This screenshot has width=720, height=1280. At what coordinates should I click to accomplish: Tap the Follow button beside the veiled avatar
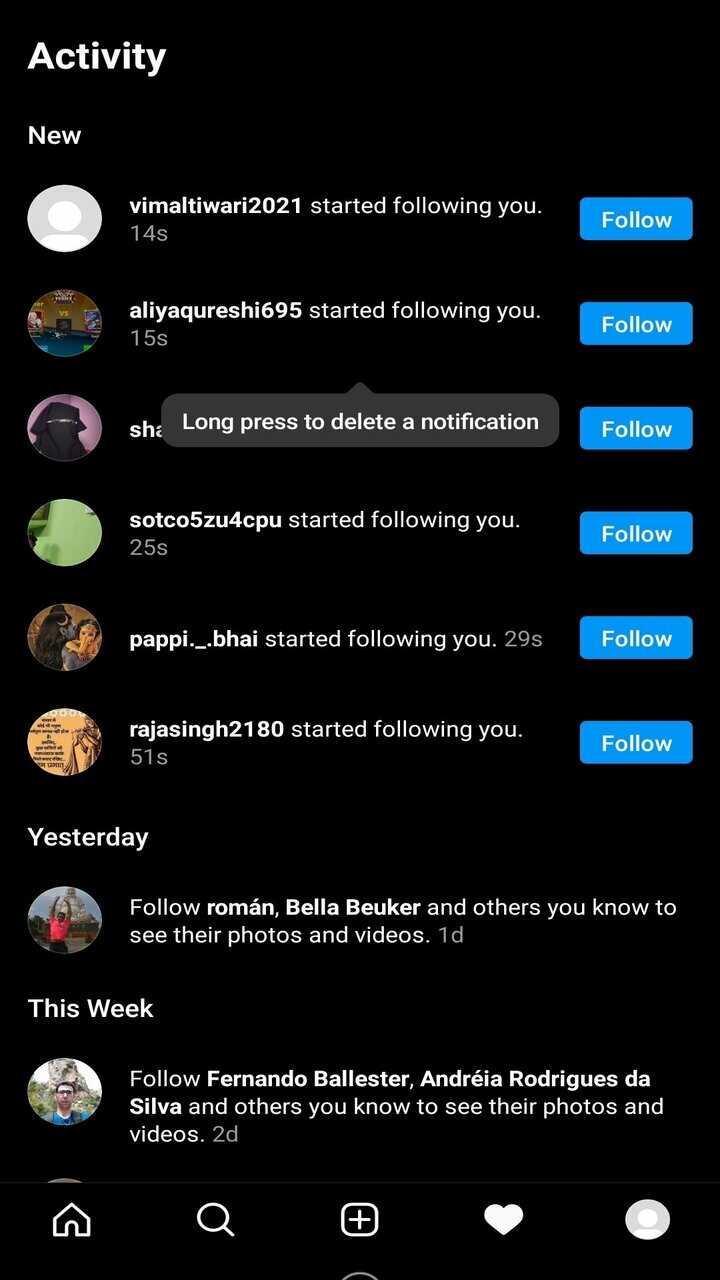tap(636, 428)
